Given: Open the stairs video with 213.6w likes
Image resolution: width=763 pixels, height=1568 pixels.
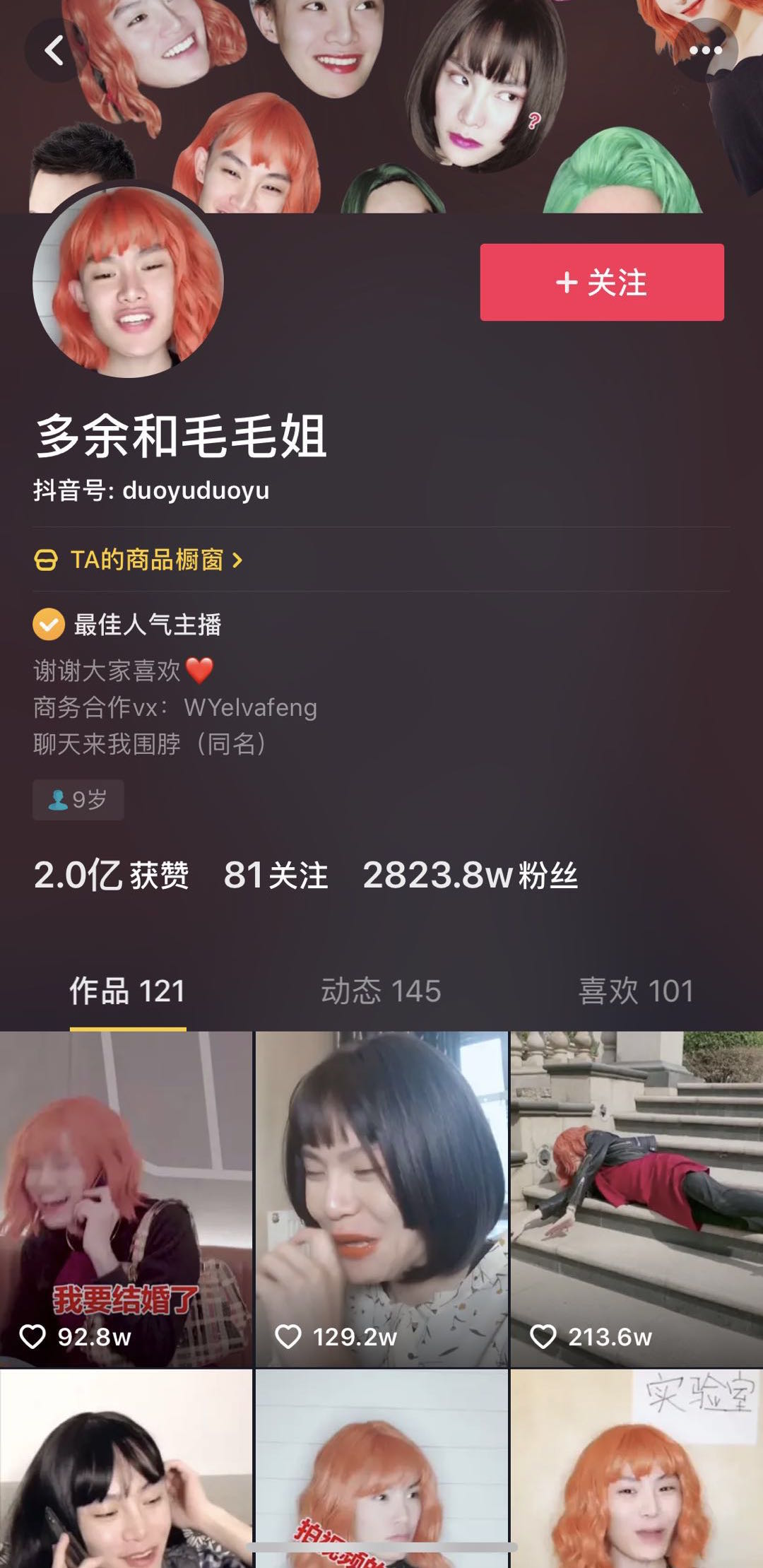Looking at the screenshot, I should 637,1198.
